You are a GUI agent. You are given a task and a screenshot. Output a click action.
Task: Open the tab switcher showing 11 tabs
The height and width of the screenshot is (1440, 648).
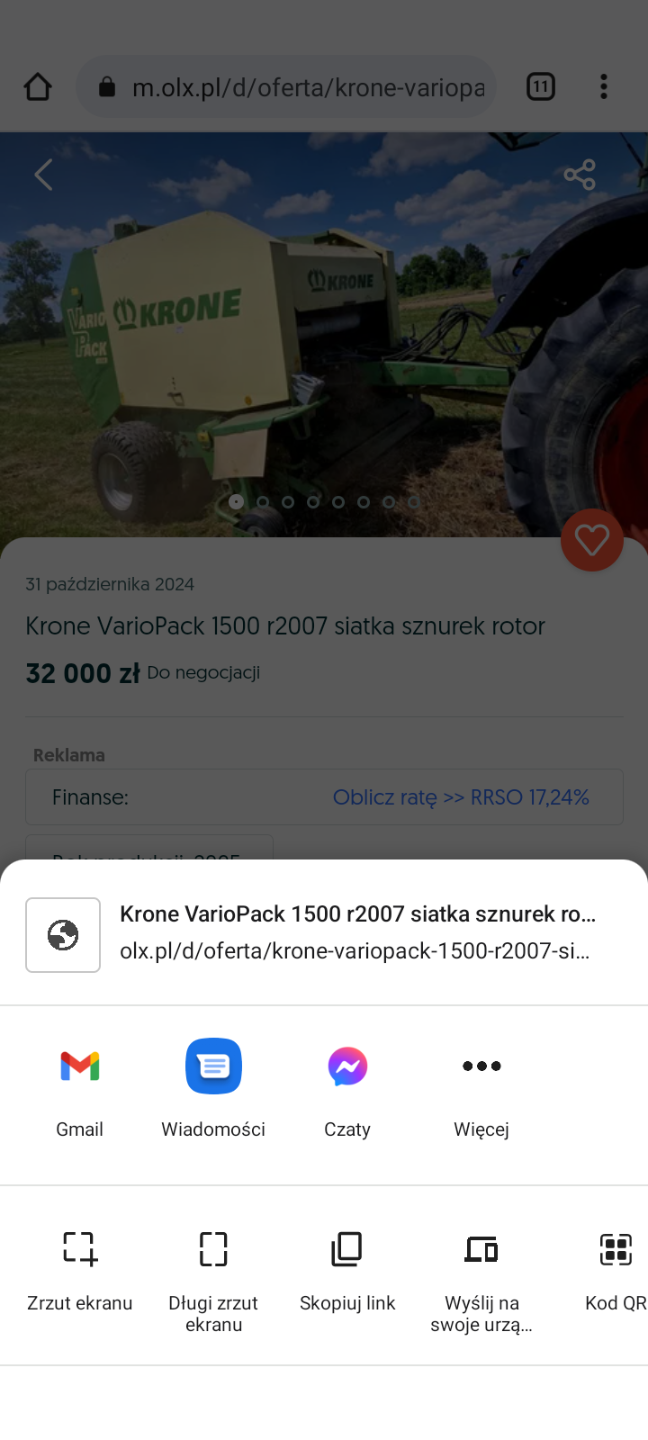click(540, 88)
